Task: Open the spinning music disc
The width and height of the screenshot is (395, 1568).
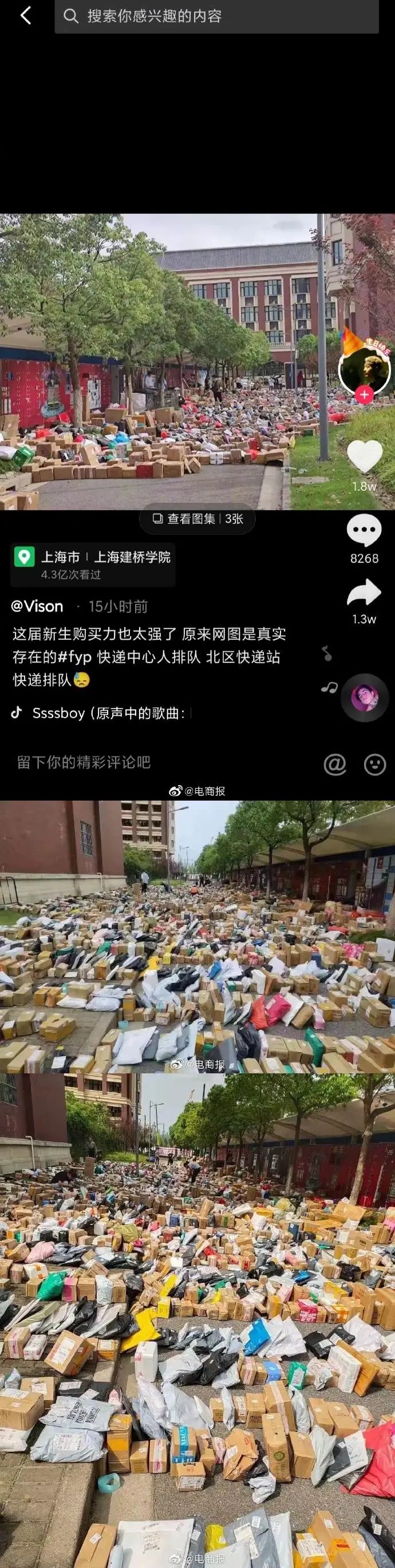Action: 364,698
